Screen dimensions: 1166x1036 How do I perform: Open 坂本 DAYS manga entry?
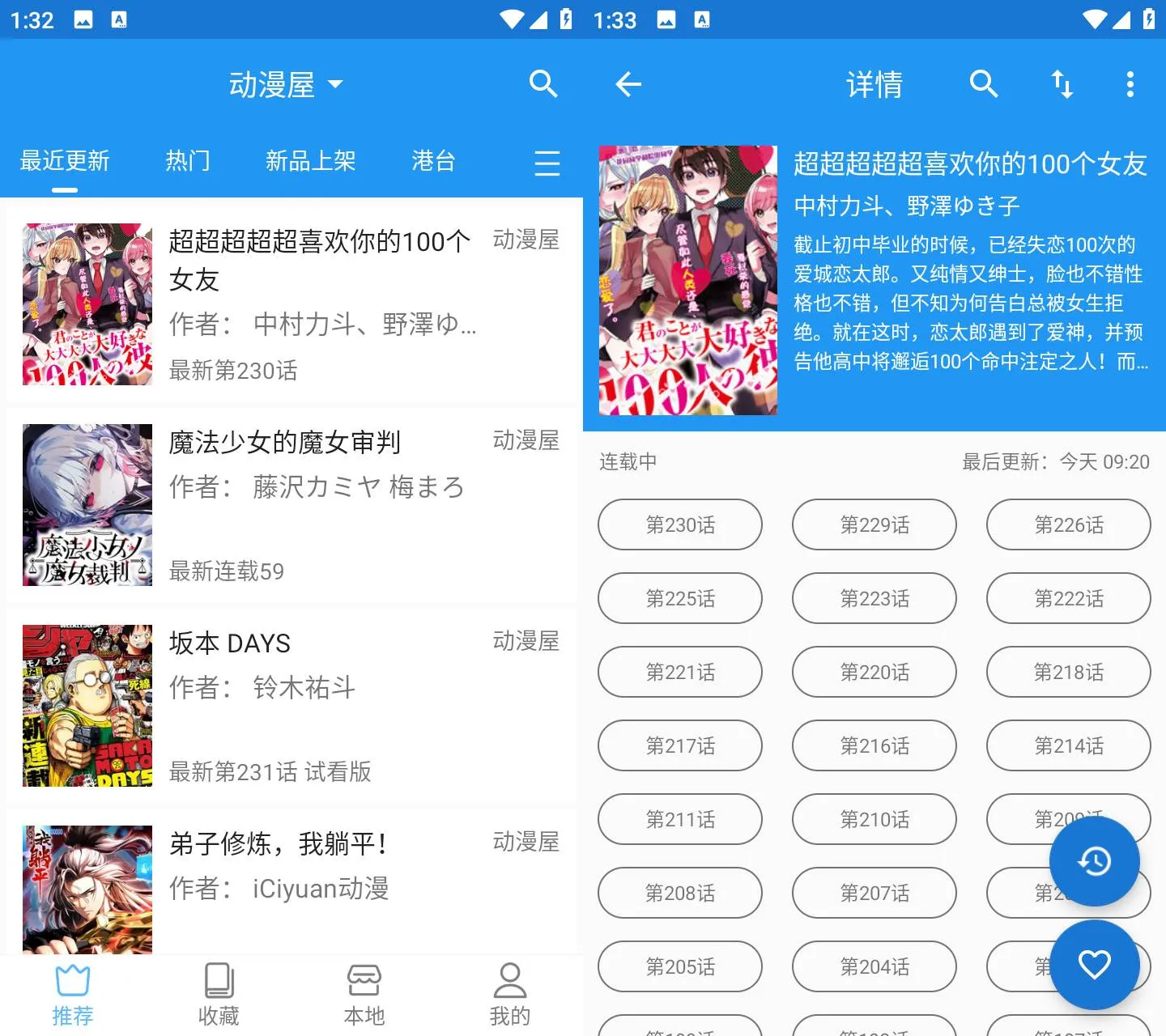(291, 705)
